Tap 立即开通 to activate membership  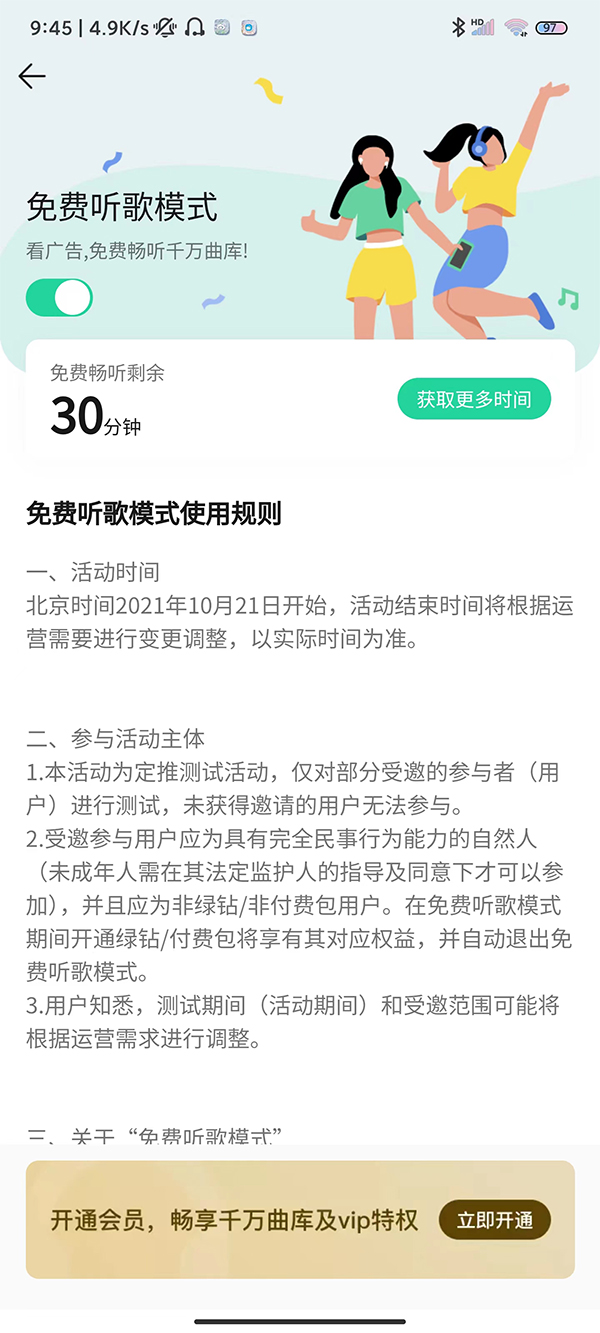coord(494,1220)
